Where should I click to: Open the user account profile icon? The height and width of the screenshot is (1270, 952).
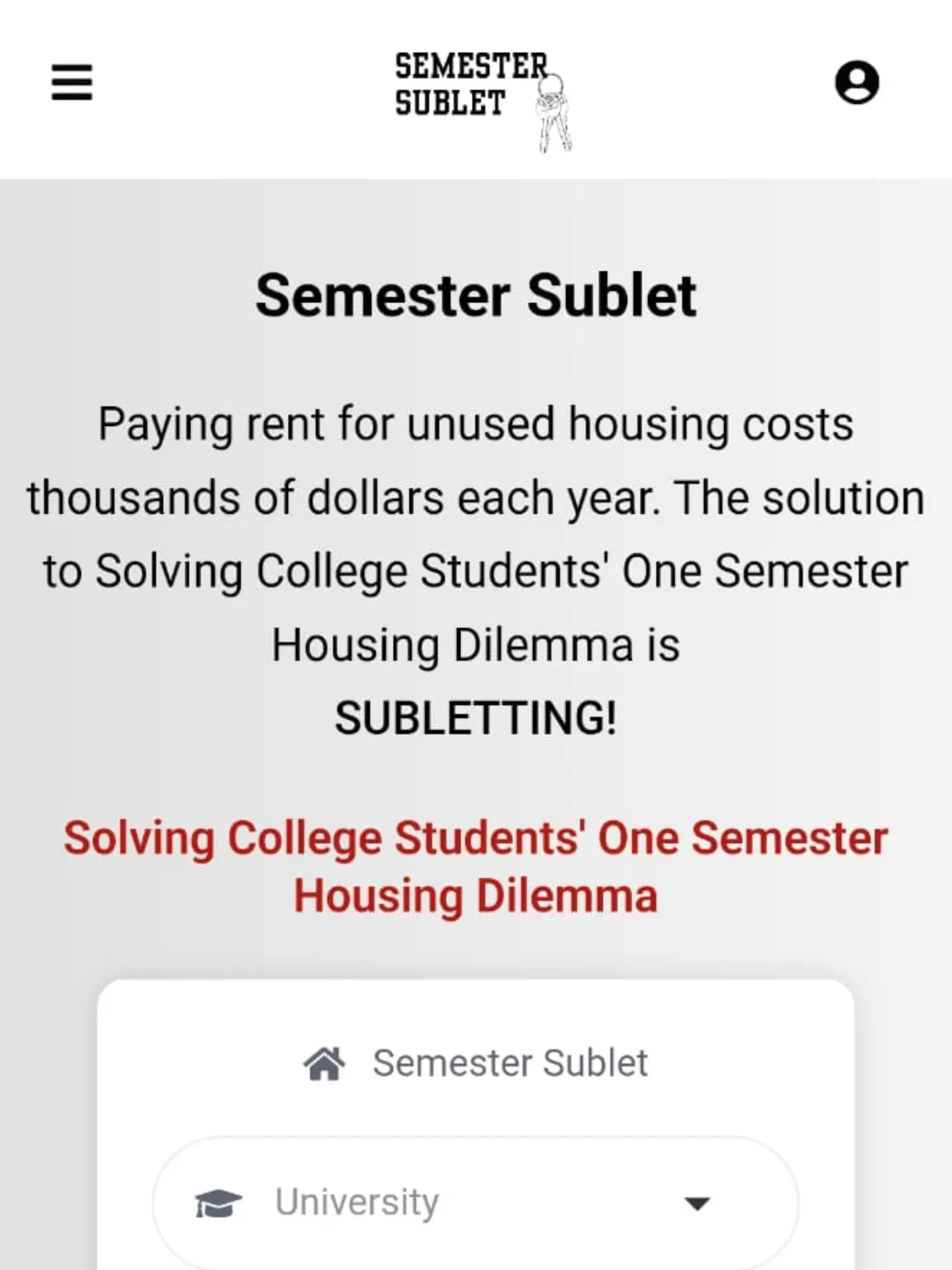point(857,83)
